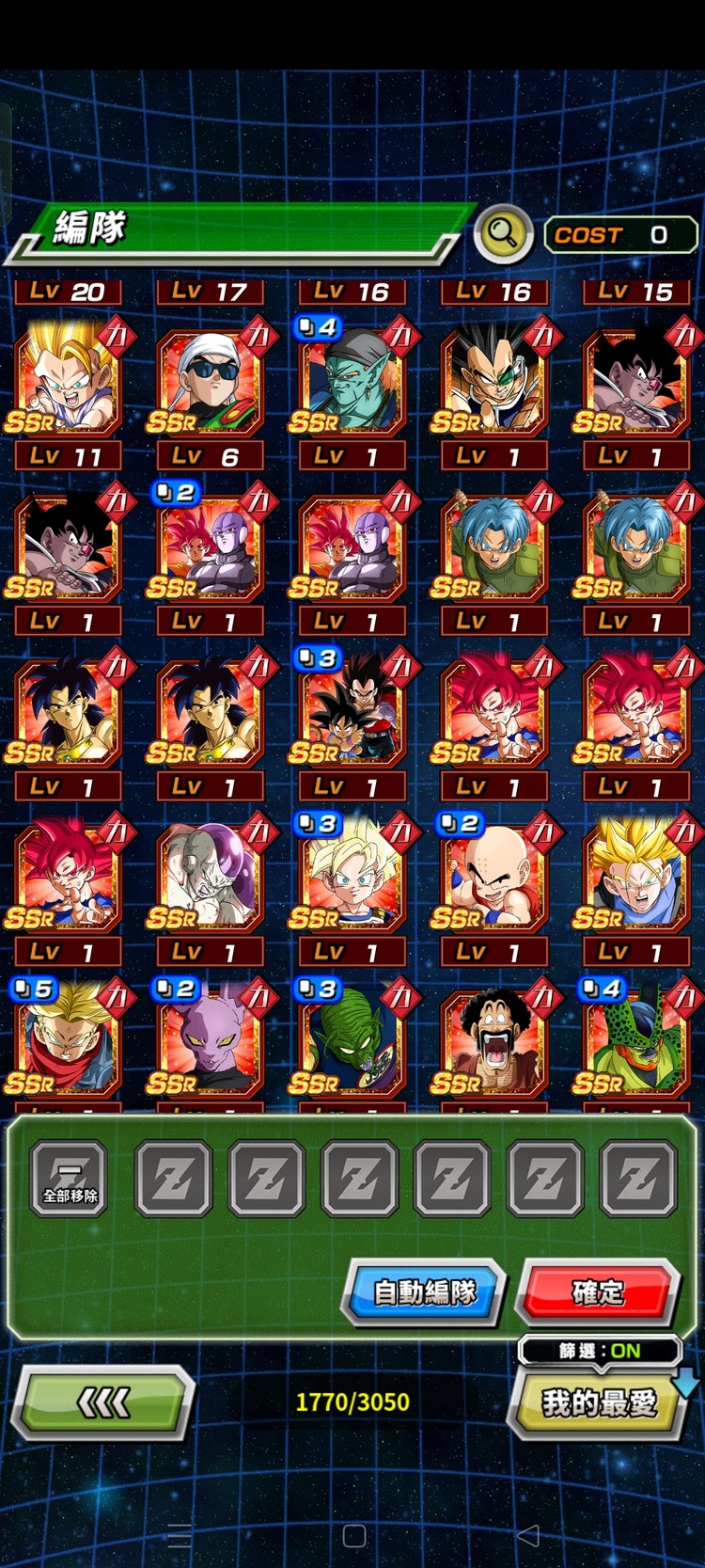This screenshot has height=1568, width=705.
Task: Go back with the green arrows button
Action: (x=103, y=1403)
